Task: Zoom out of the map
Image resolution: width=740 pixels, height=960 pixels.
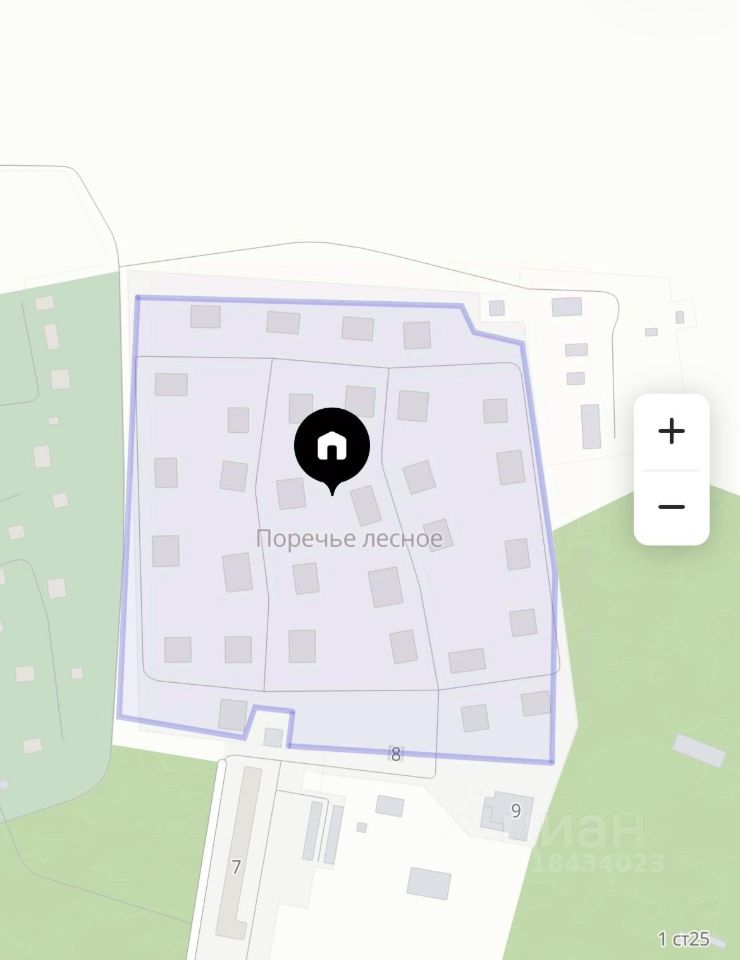Action: pos(671,507)
